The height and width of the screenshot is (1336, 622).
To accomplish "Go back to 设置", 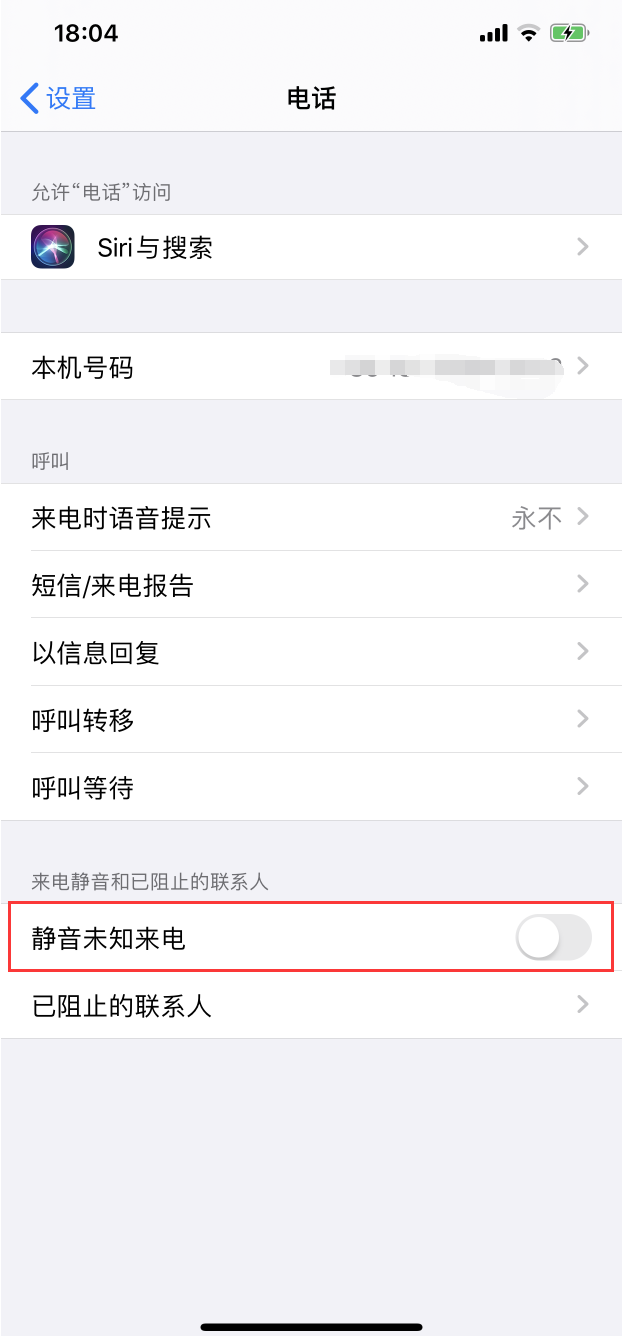I will (58, 99).
